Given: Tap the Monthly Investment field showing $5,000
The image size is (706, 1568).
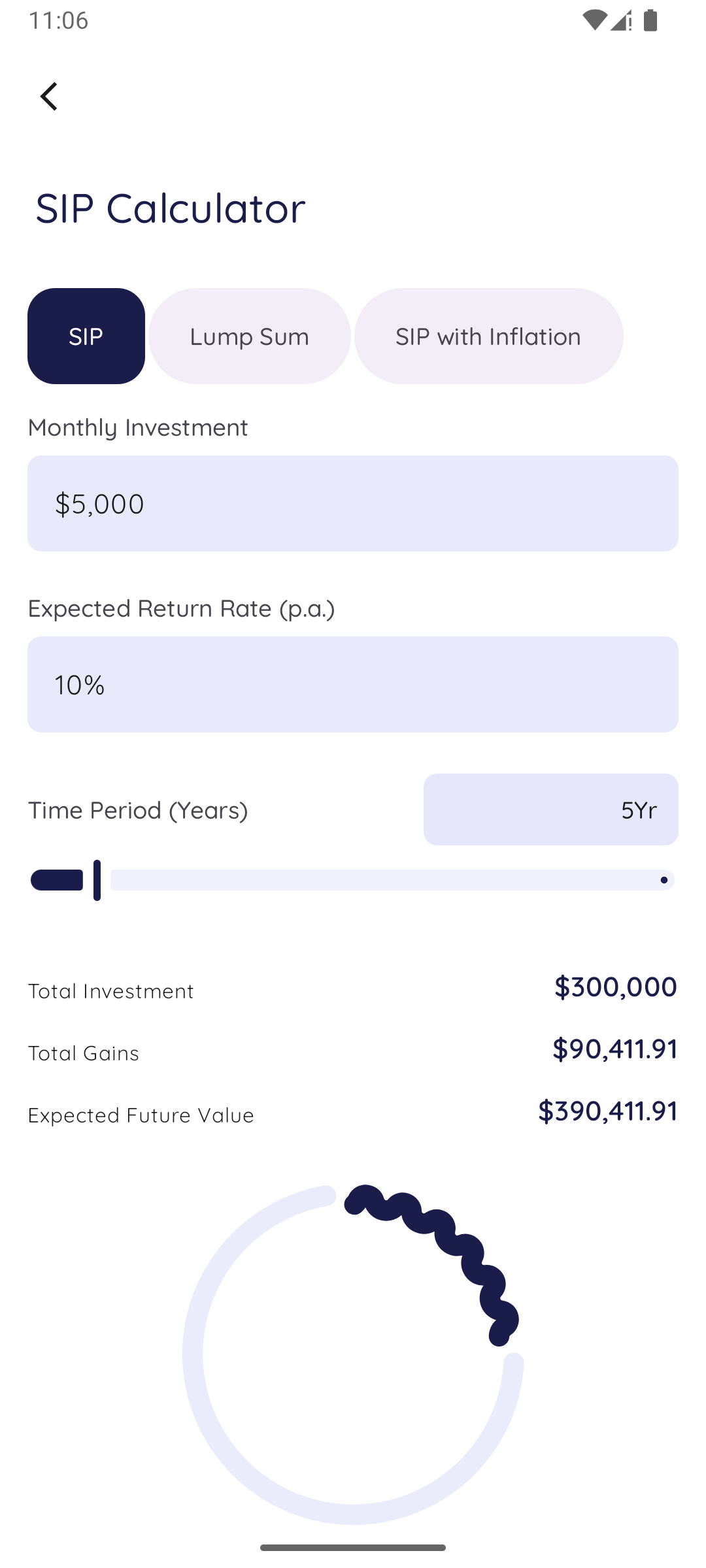Looking at the screenshot, I should click(353, 503).
